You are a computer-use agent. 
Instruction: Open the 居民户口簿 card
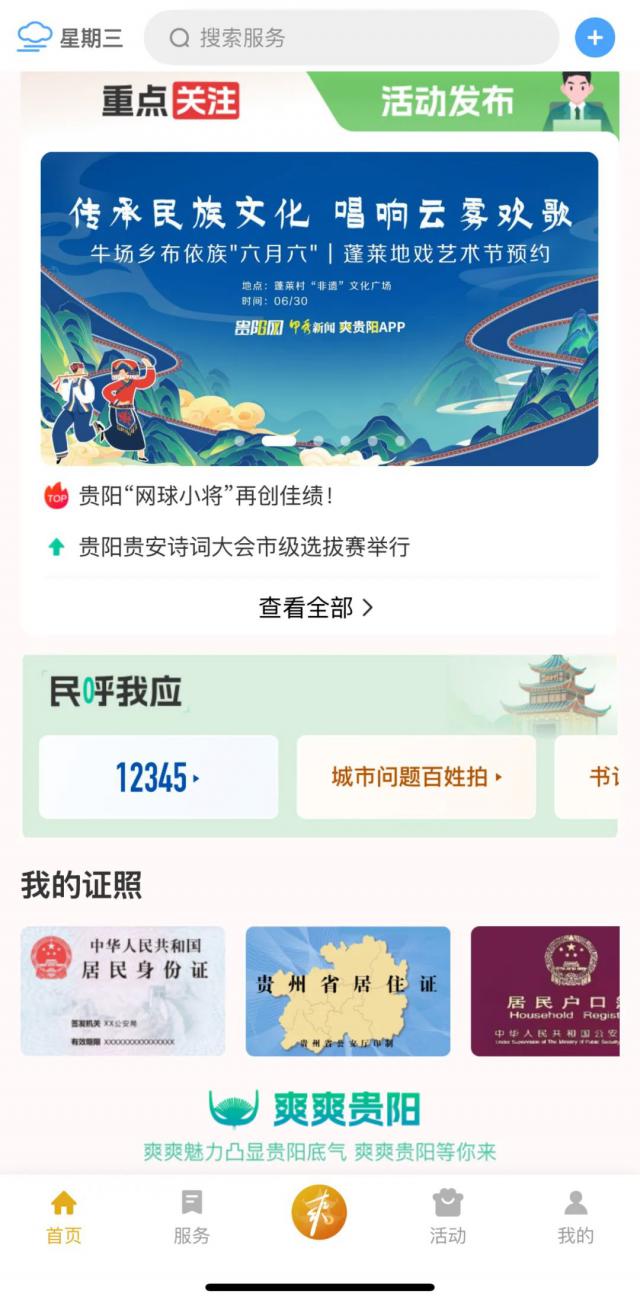(545, 991)
